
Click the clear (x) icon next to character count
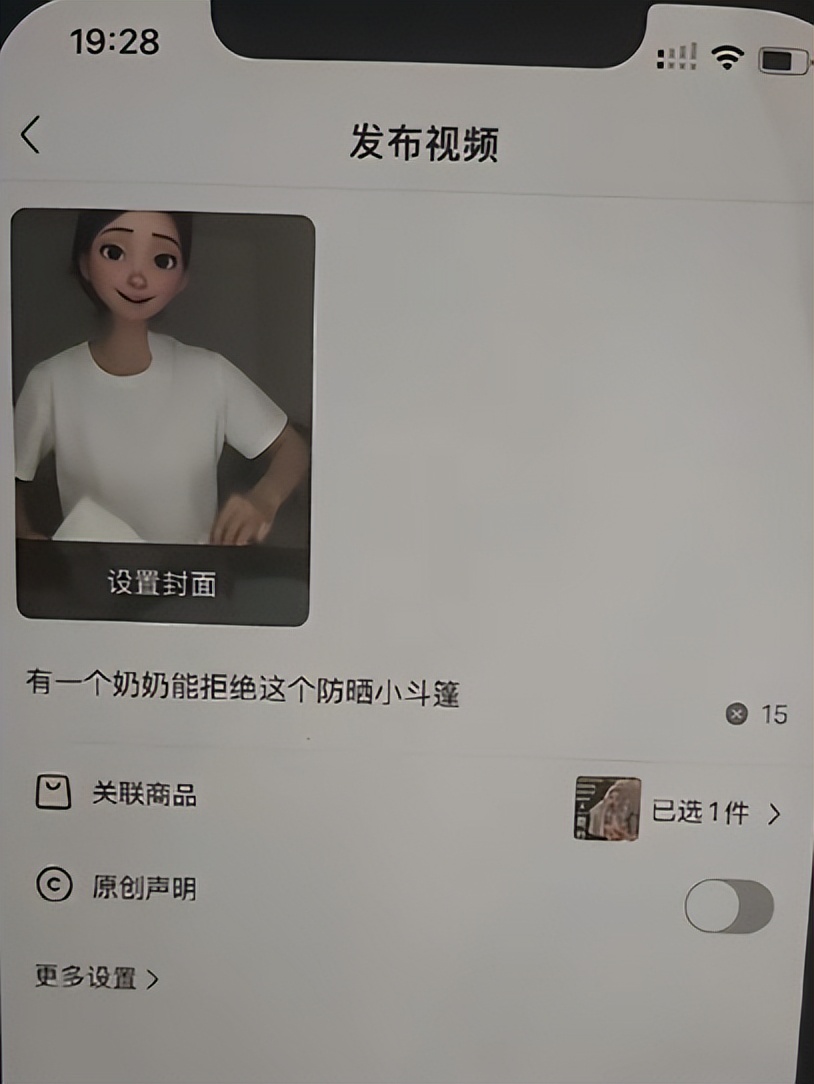point(737,713)
